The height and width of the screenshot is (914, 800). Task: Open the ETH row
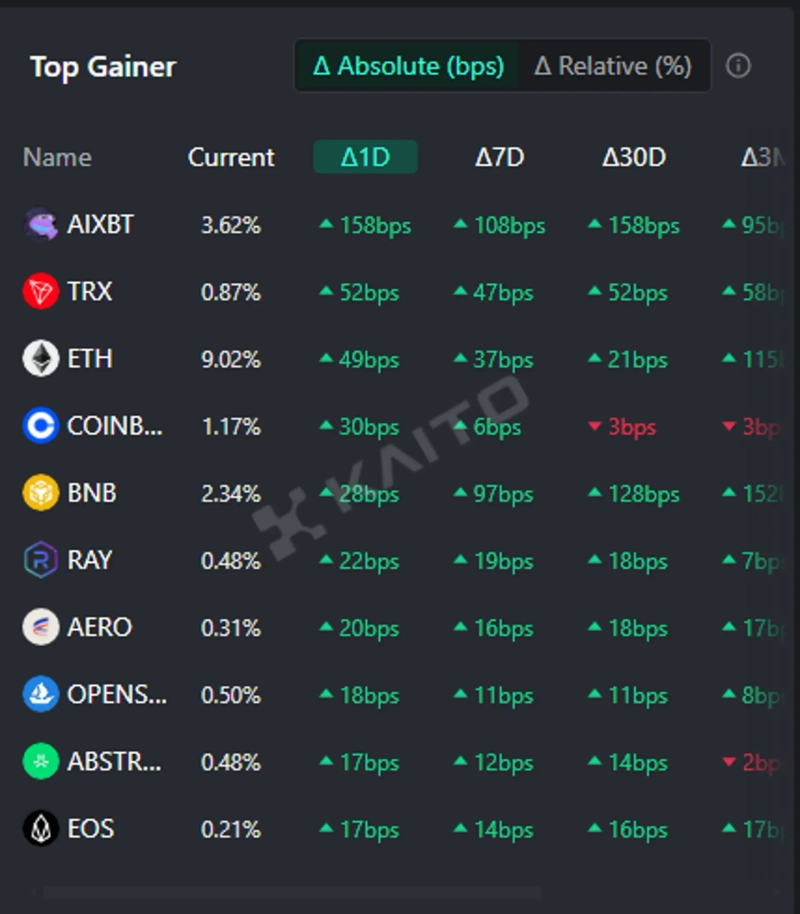click(x=89, y=359)
